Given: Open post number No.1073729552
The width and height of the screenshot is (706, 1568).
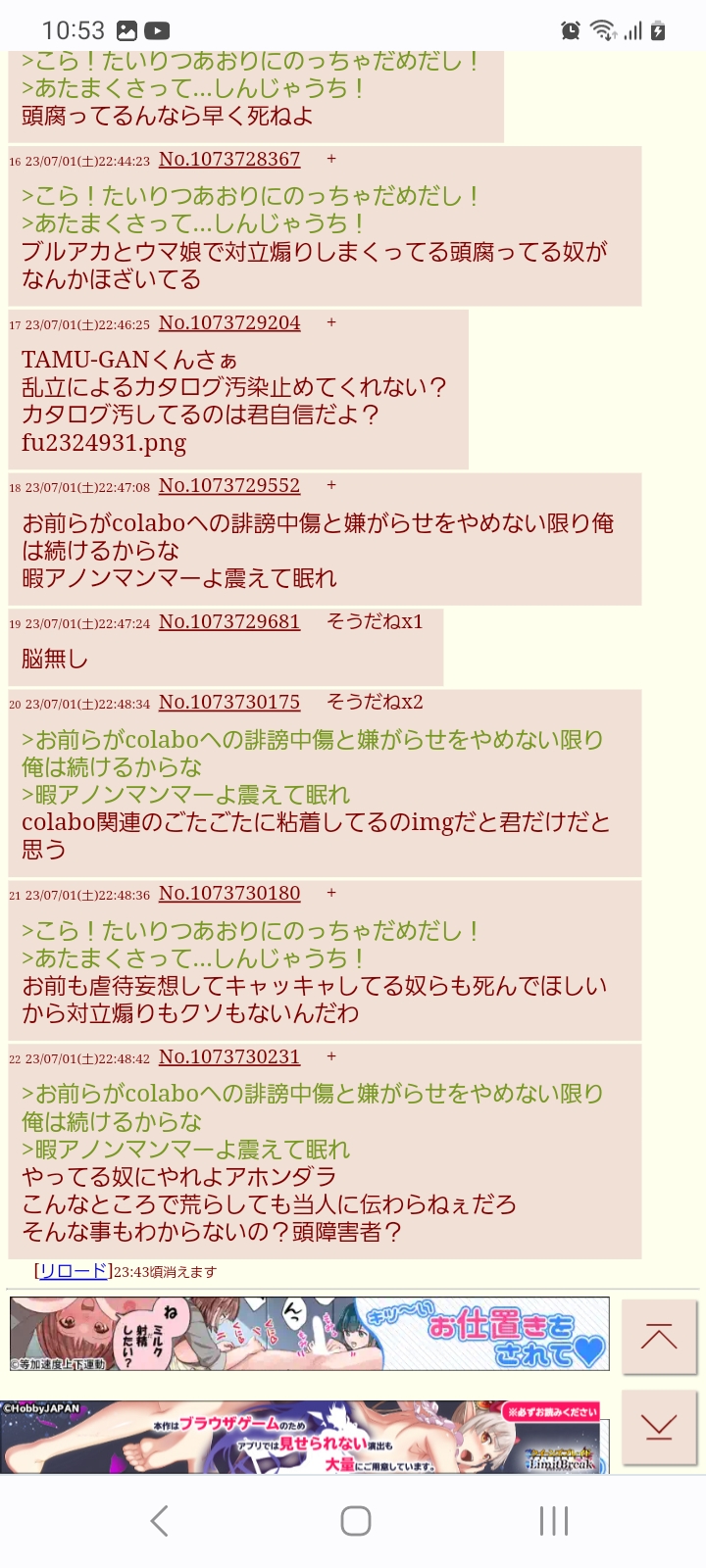Looking at the screenshot, I should click(x=229, y=486).
